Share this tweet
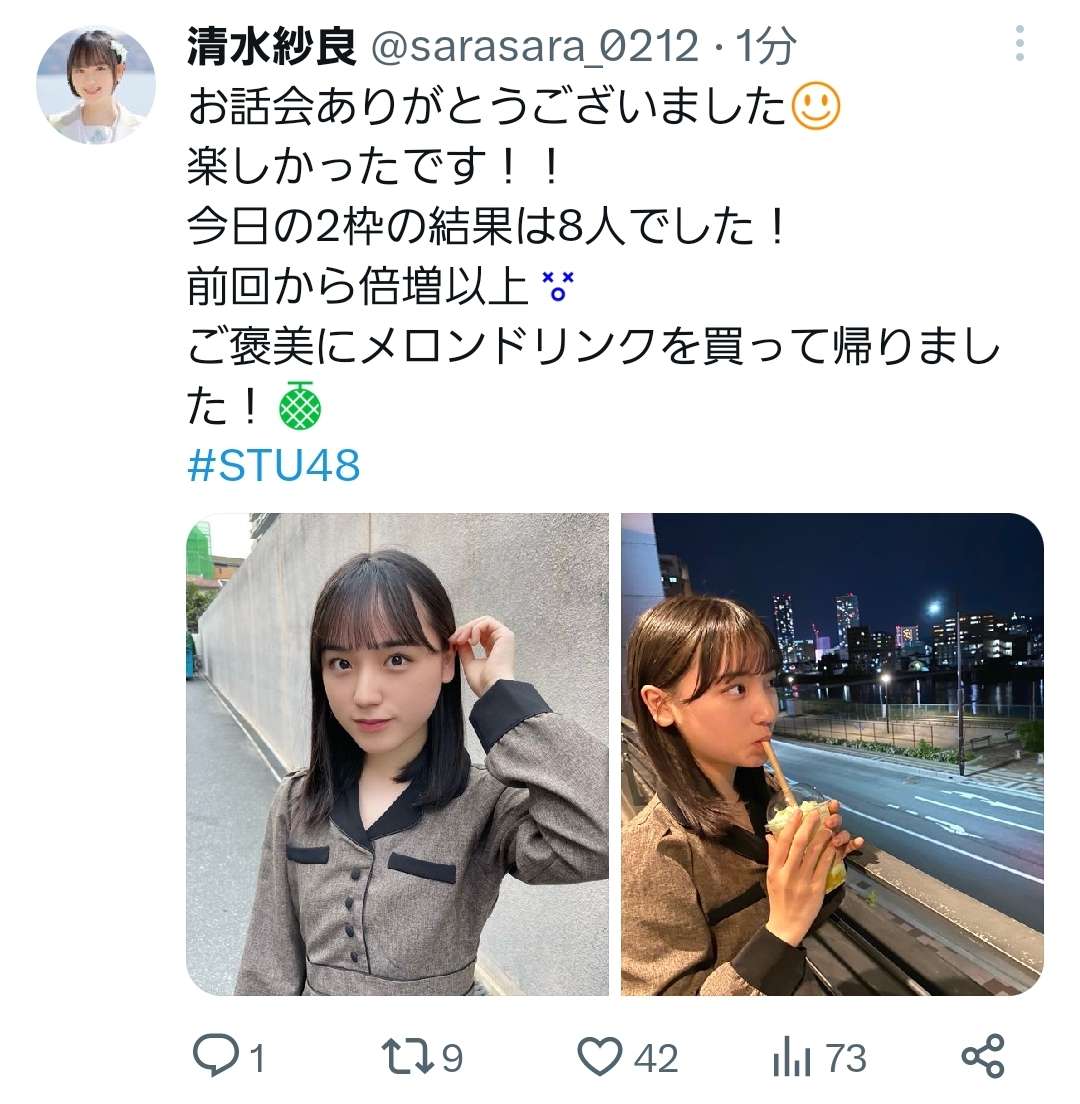1080x1104 pixels. click(982, 1057)
